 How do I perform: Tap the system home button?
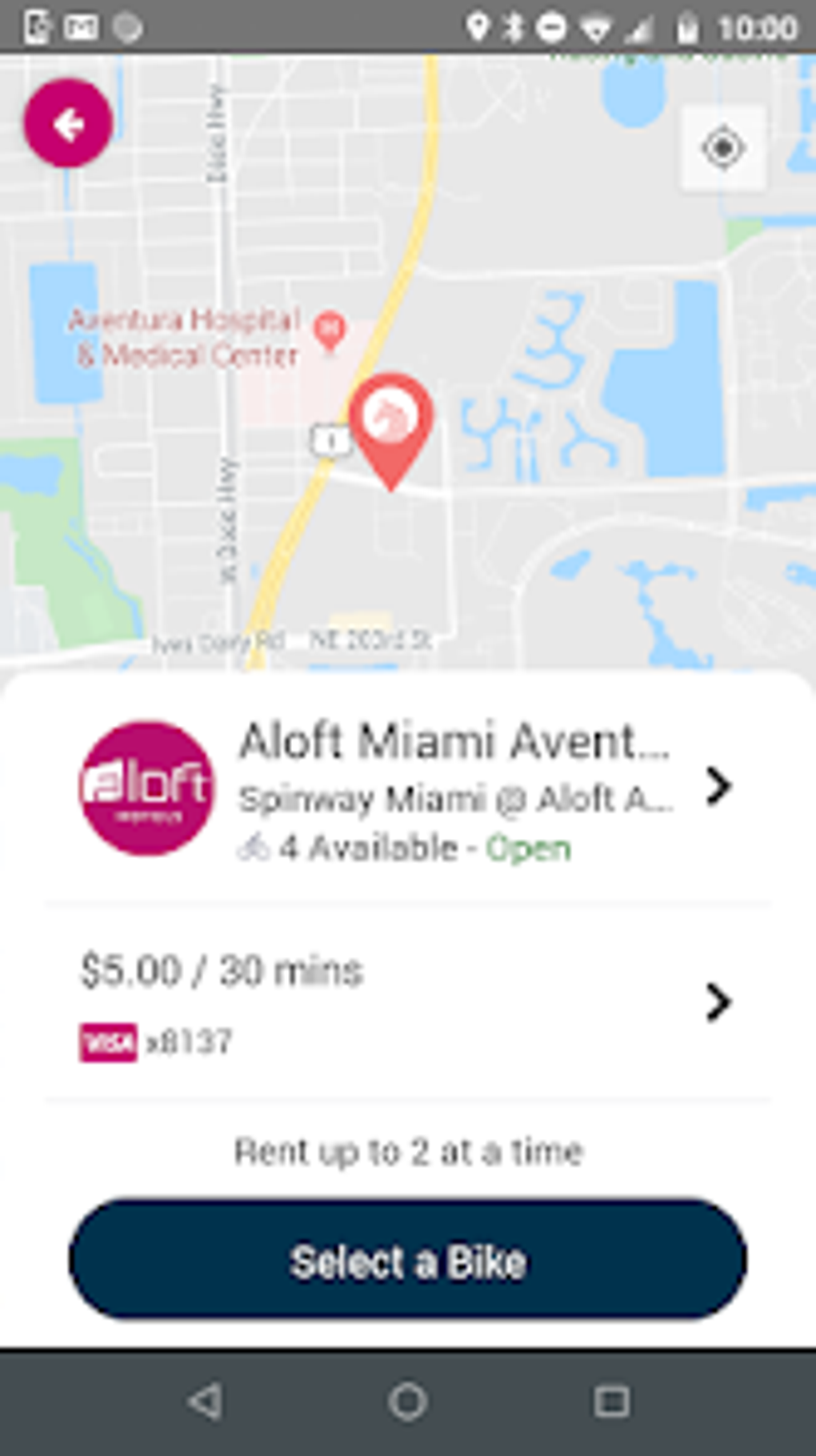point(408,1402)
